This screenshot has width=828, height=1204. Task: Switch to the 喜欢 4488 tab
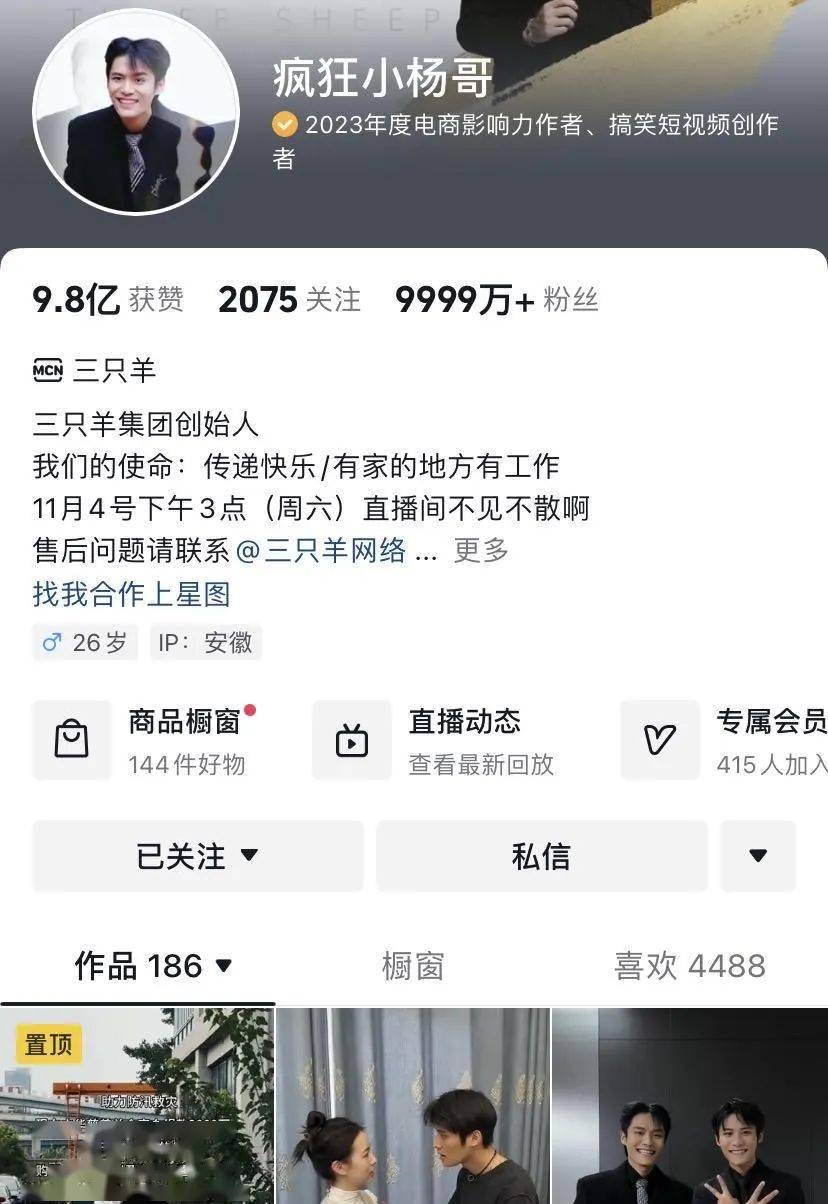coord(689,966)
